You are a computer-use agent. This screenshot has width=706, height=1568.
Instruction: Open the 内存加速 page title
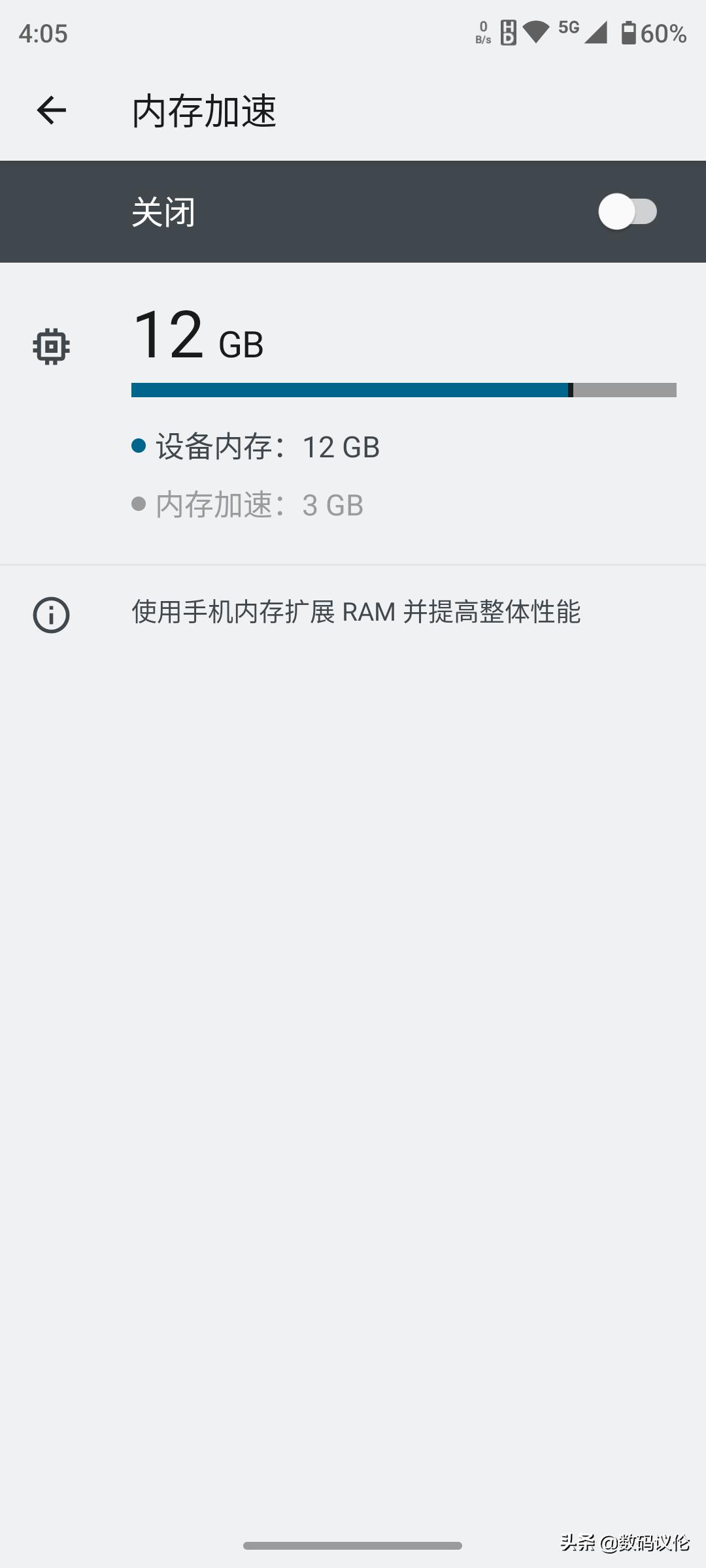(x=205, y=111)
